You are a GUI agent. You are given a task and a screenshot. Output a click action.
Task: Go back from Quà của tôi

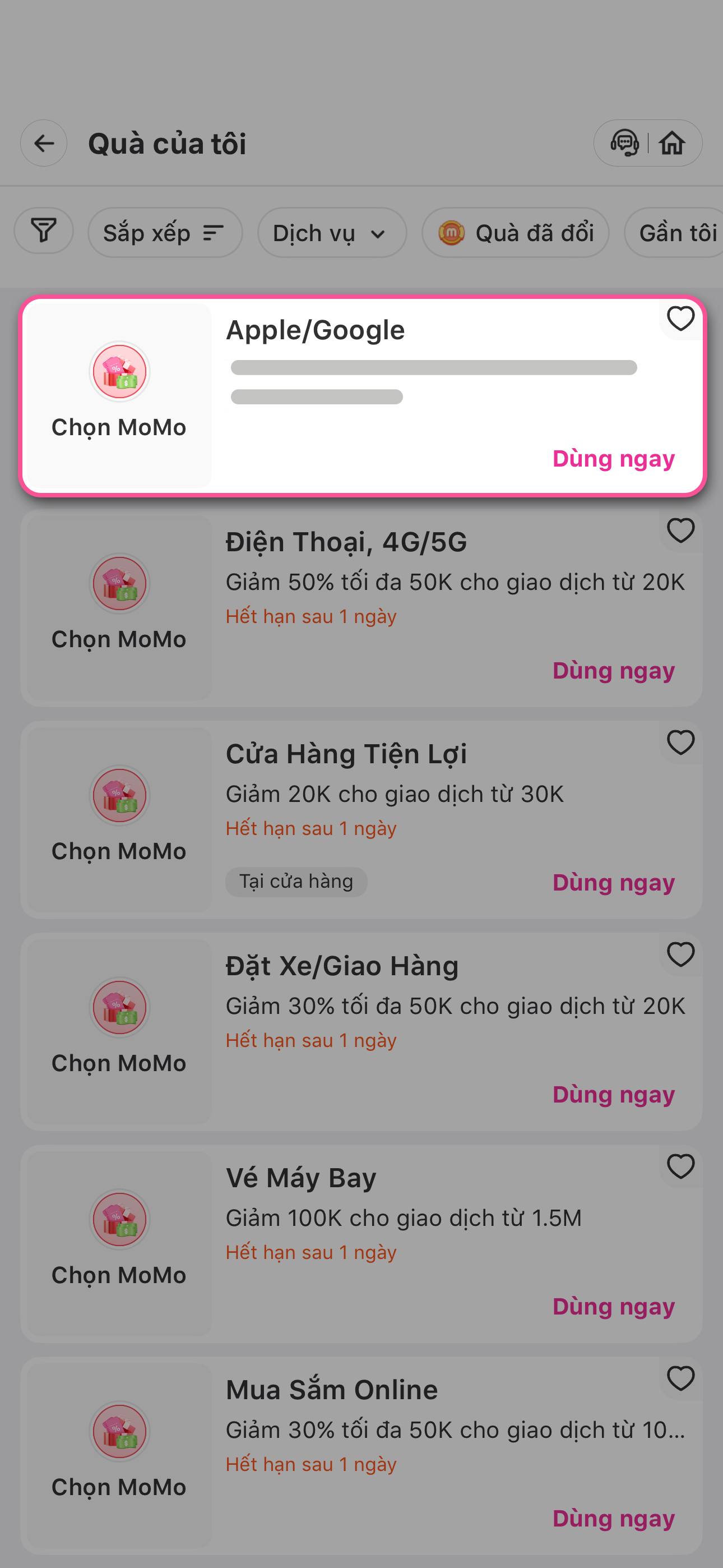(x=44, y=143)
